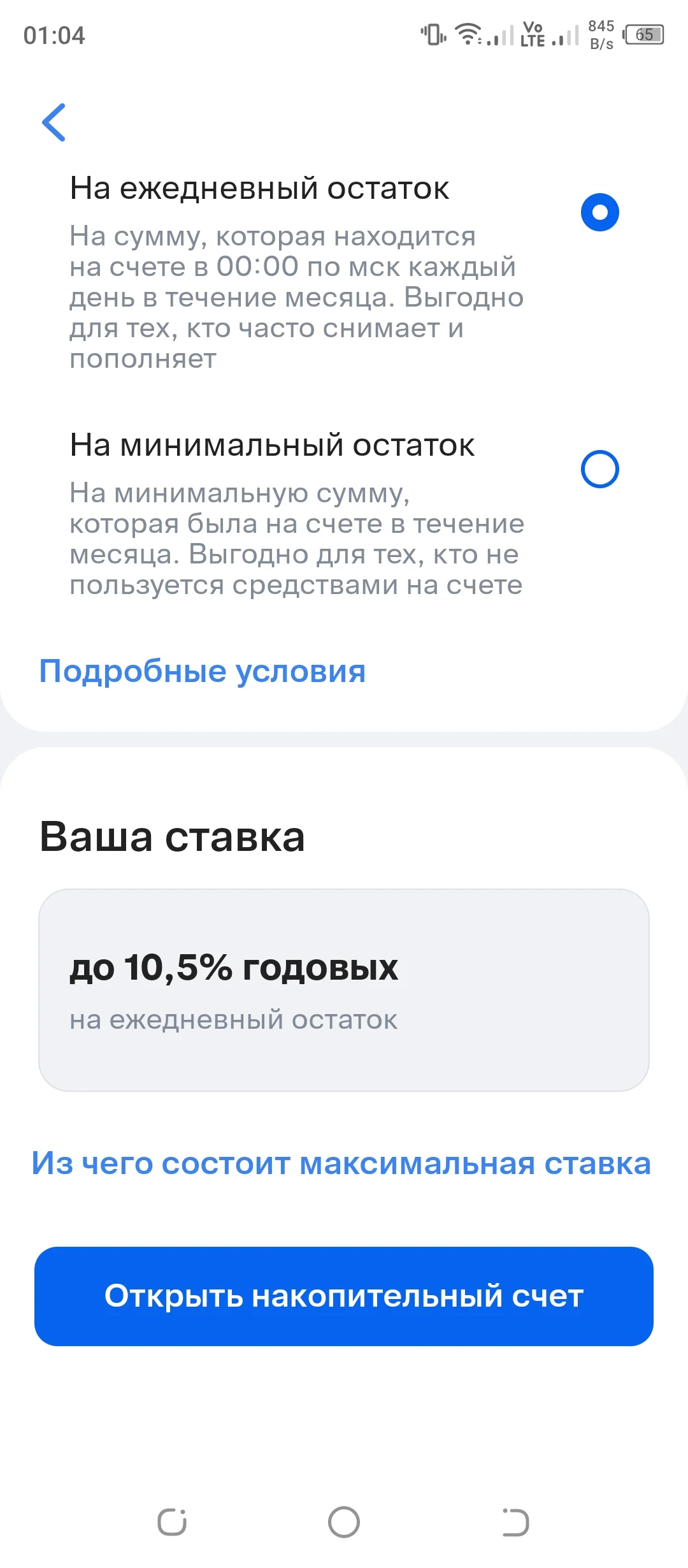
Task: Tap «Открыть накопительный счет» button
Action: click(344, 1296)
